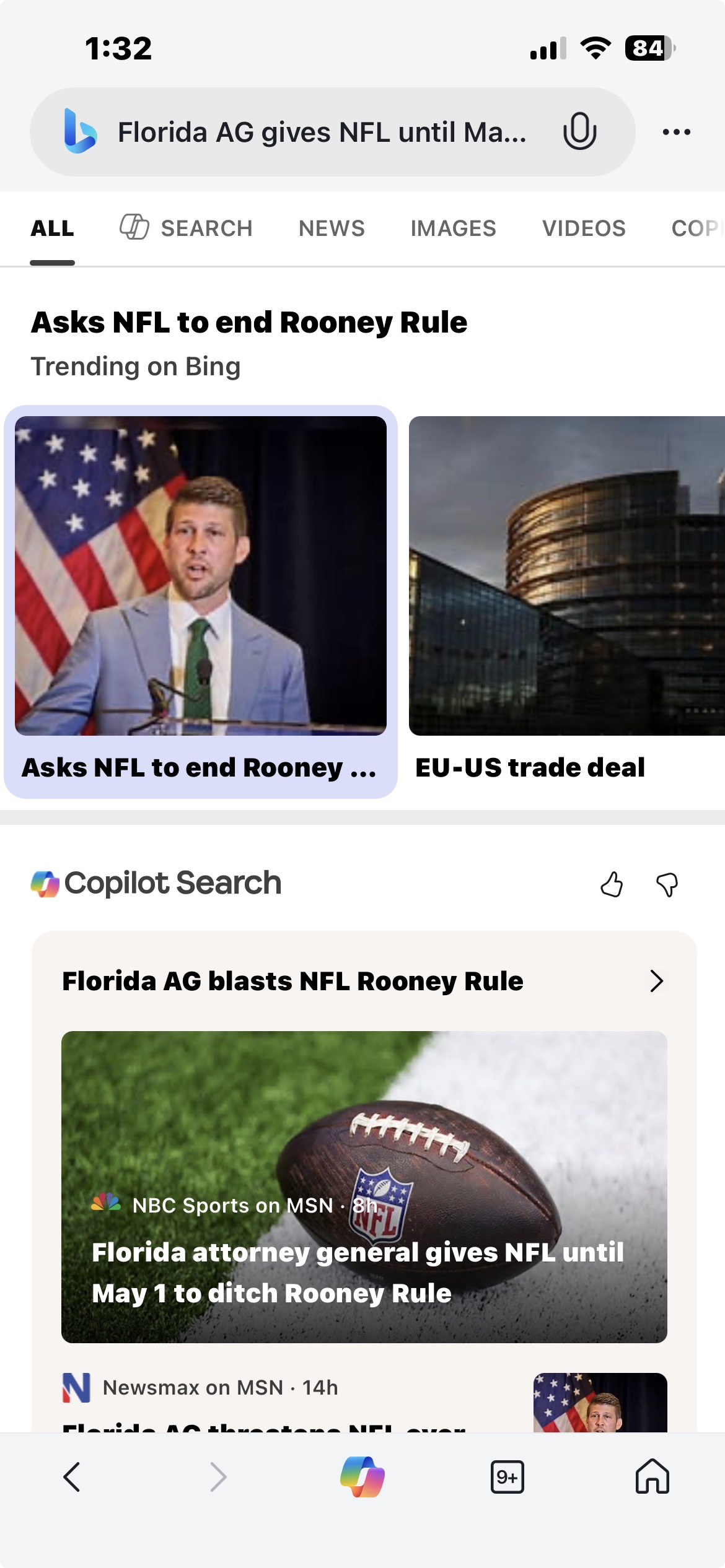Like the Copilot Search result with thumbs up

pos(612,884)
